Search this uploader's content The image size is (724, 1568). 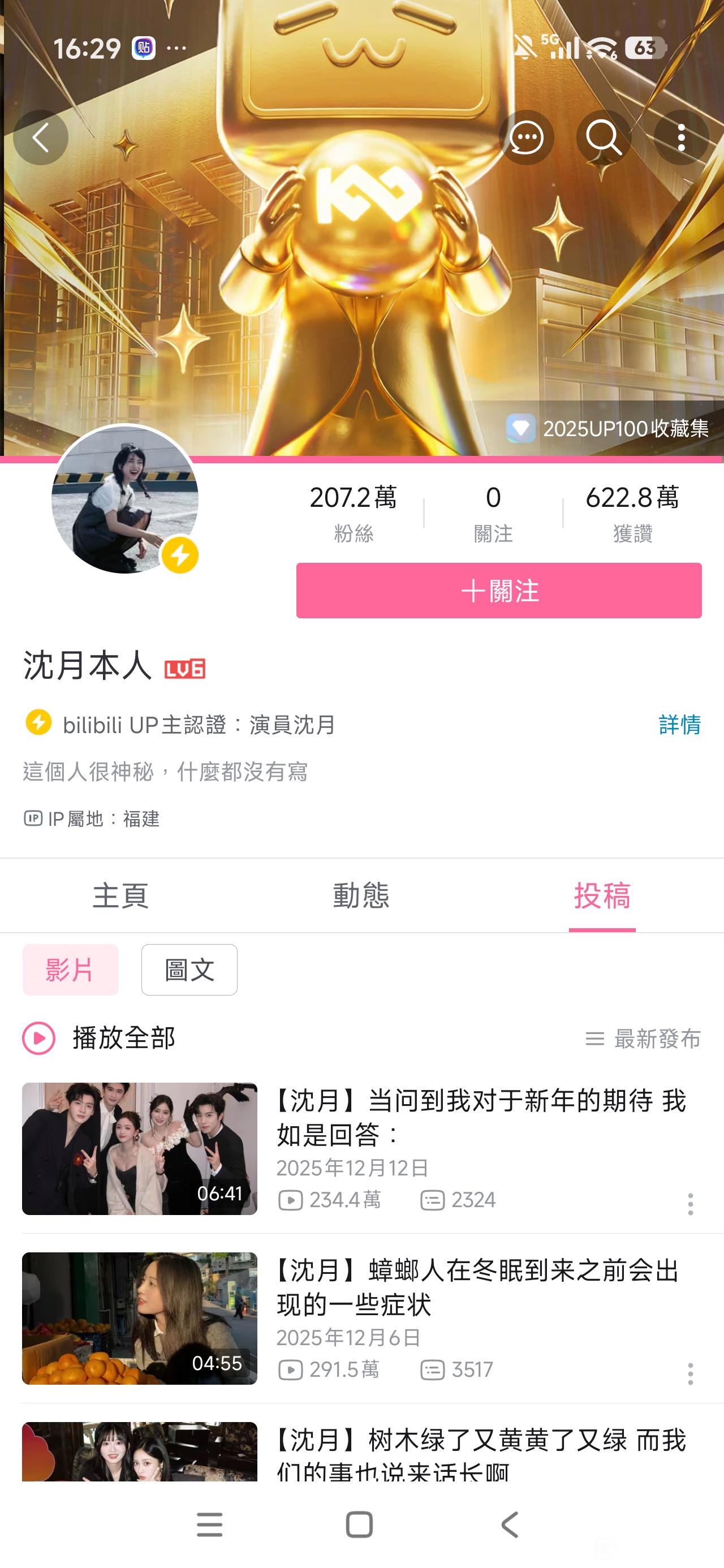604,137
